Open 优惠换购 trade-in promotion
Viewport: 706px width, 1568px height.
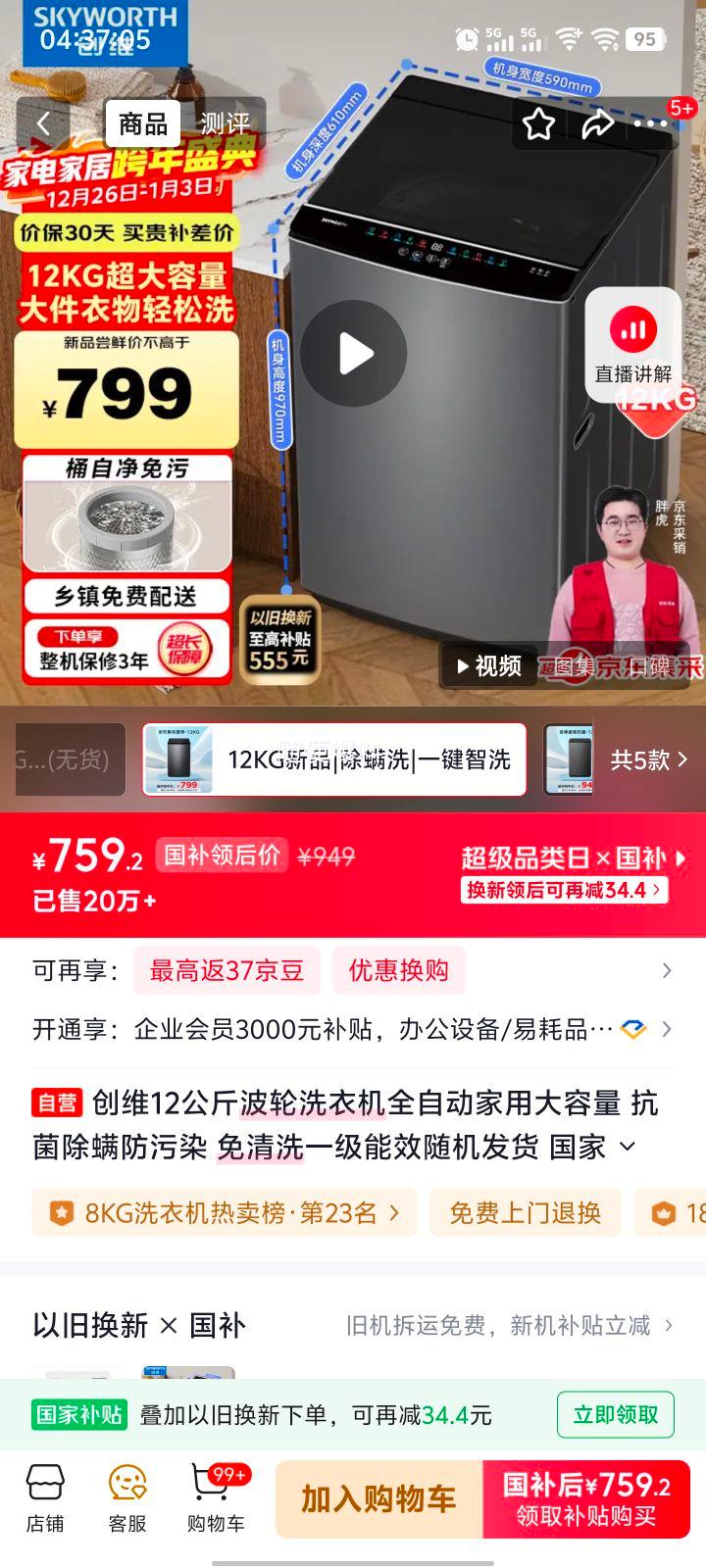pyautogui.click(x=399, y=970)
